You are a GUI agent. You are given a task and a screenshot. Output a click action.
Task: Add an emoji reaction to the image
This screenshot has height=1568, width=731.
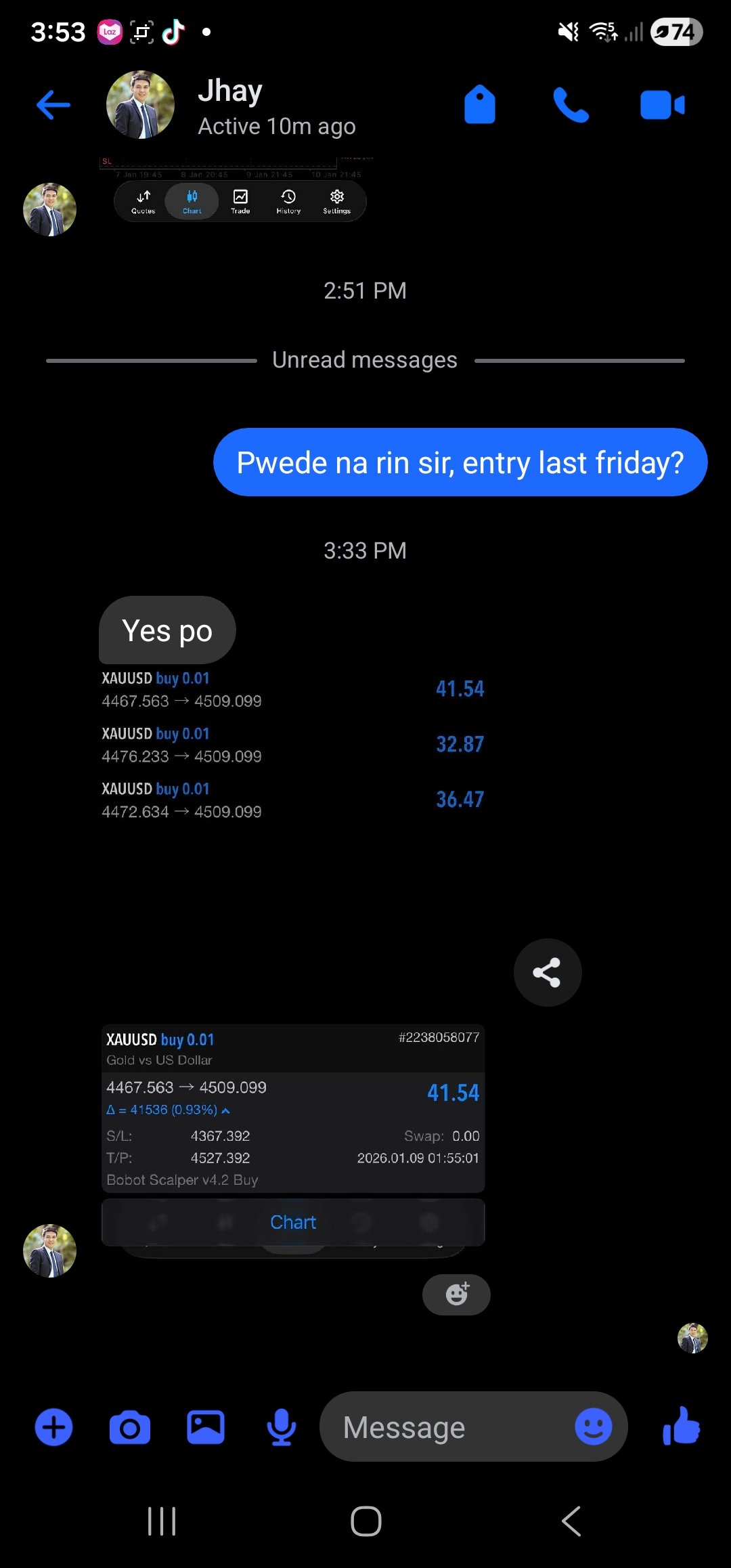[456, 1294]
